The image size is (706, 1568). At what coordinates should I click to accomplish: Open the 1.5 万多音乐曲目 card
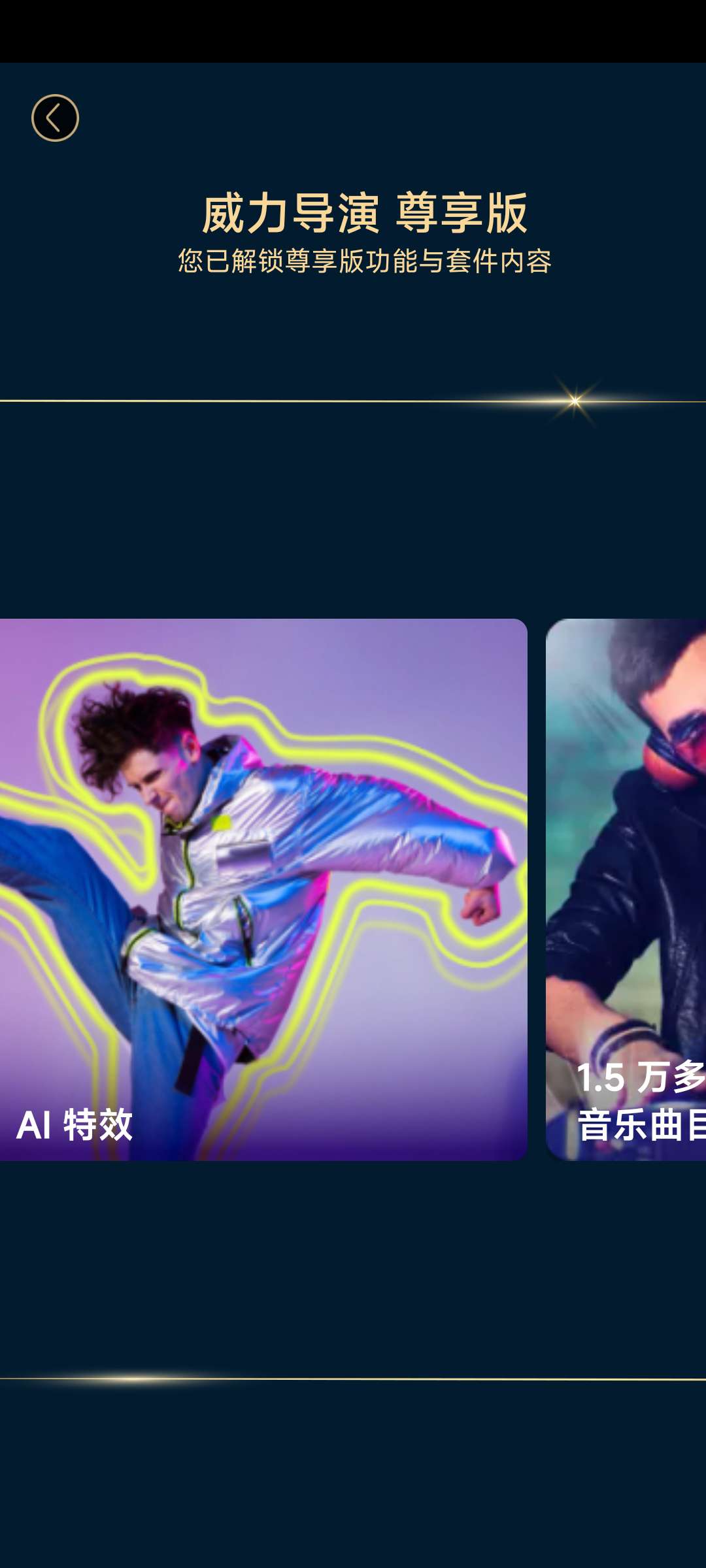point(626,889)
